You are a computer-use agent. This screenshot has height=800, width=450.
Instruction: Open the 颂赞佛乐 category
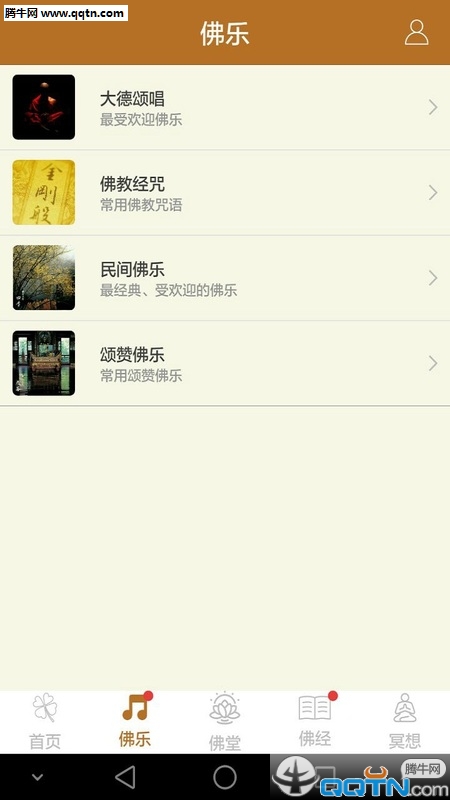225,363
